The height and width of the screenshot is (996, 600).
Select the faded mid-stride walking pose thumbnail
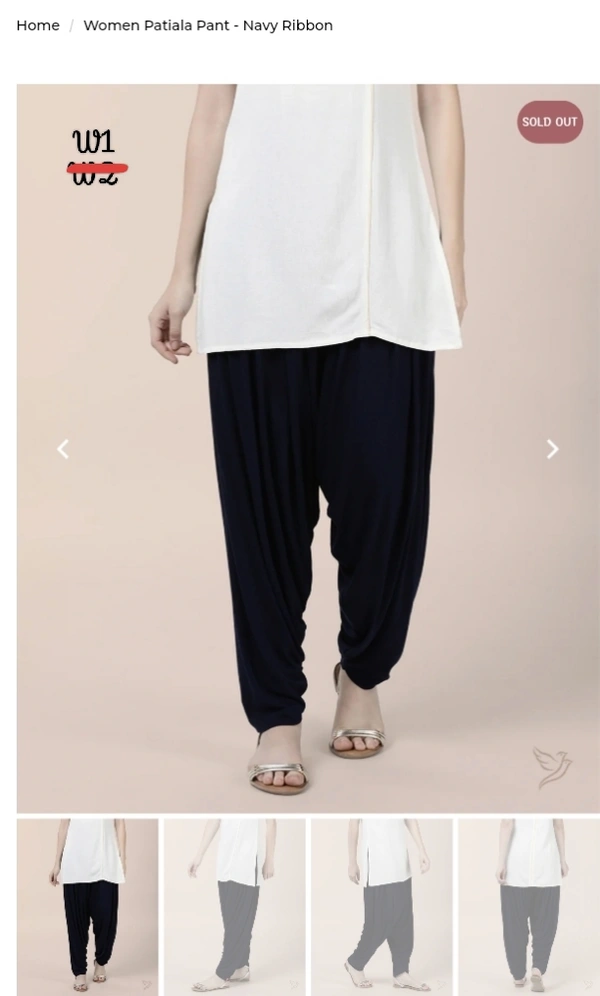coord(382,906)
